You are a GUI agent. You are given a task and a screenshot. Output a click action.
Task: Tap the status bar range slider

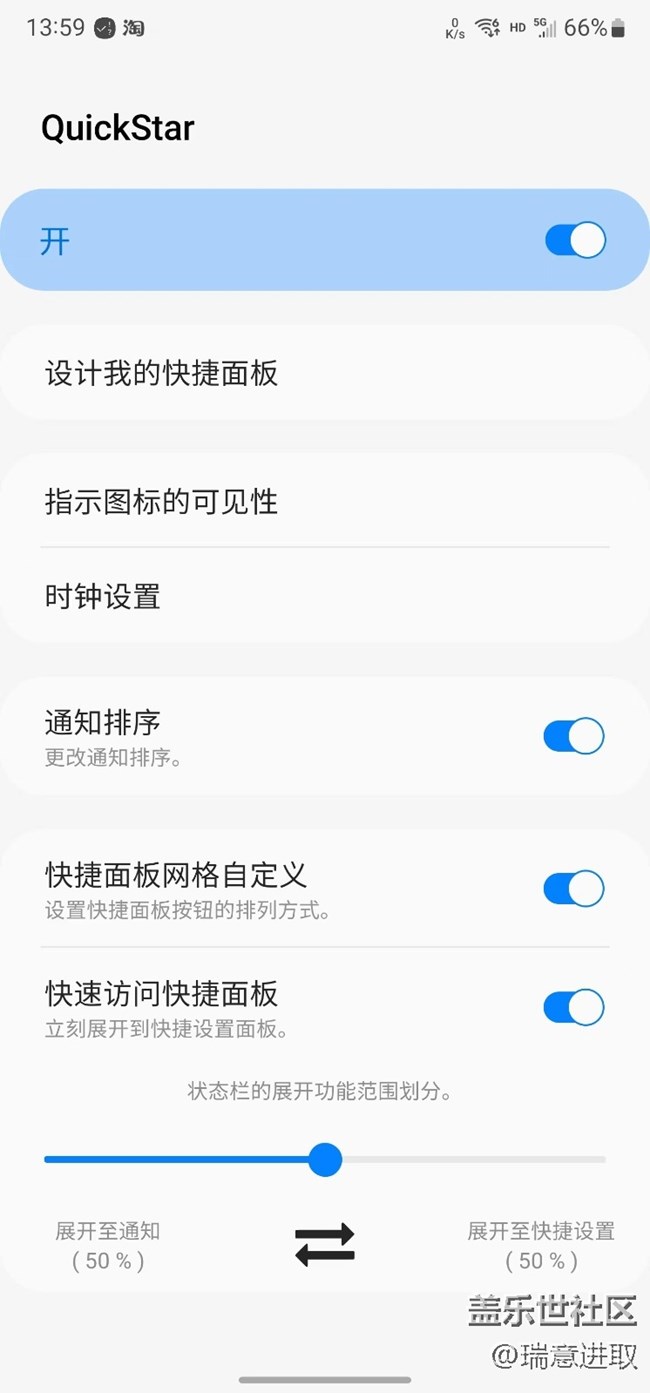pyautogui.click(x=325, y=1160)
